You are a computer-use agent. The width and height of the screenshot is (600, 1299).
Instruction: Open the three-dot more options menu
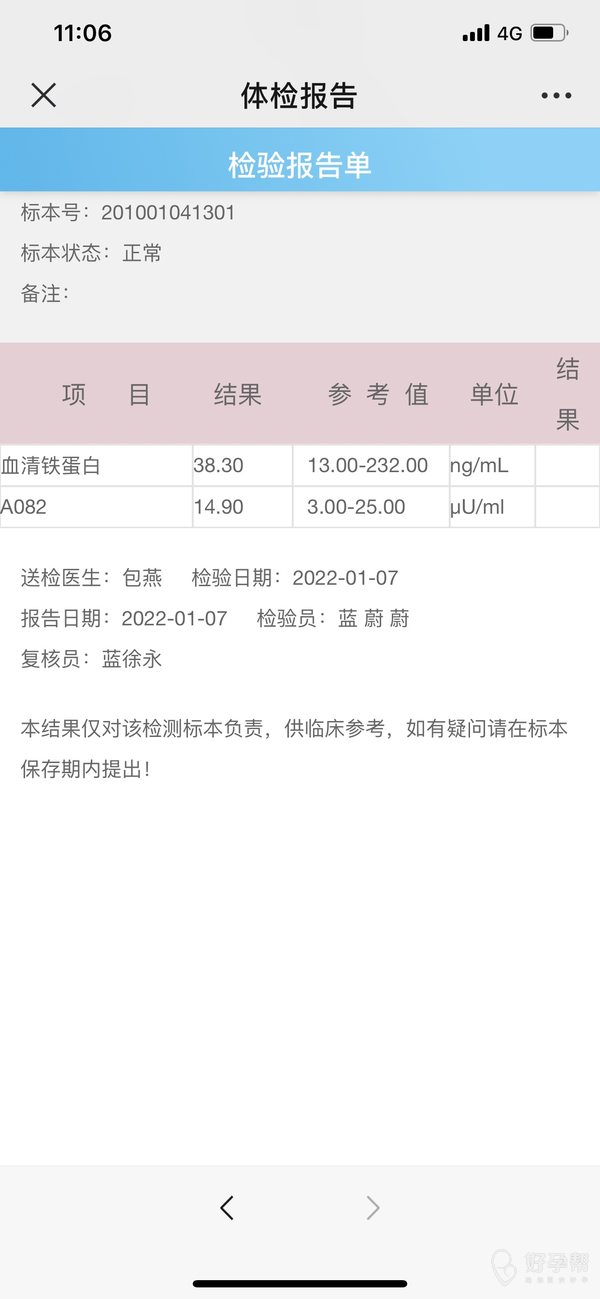pos(556,96)
